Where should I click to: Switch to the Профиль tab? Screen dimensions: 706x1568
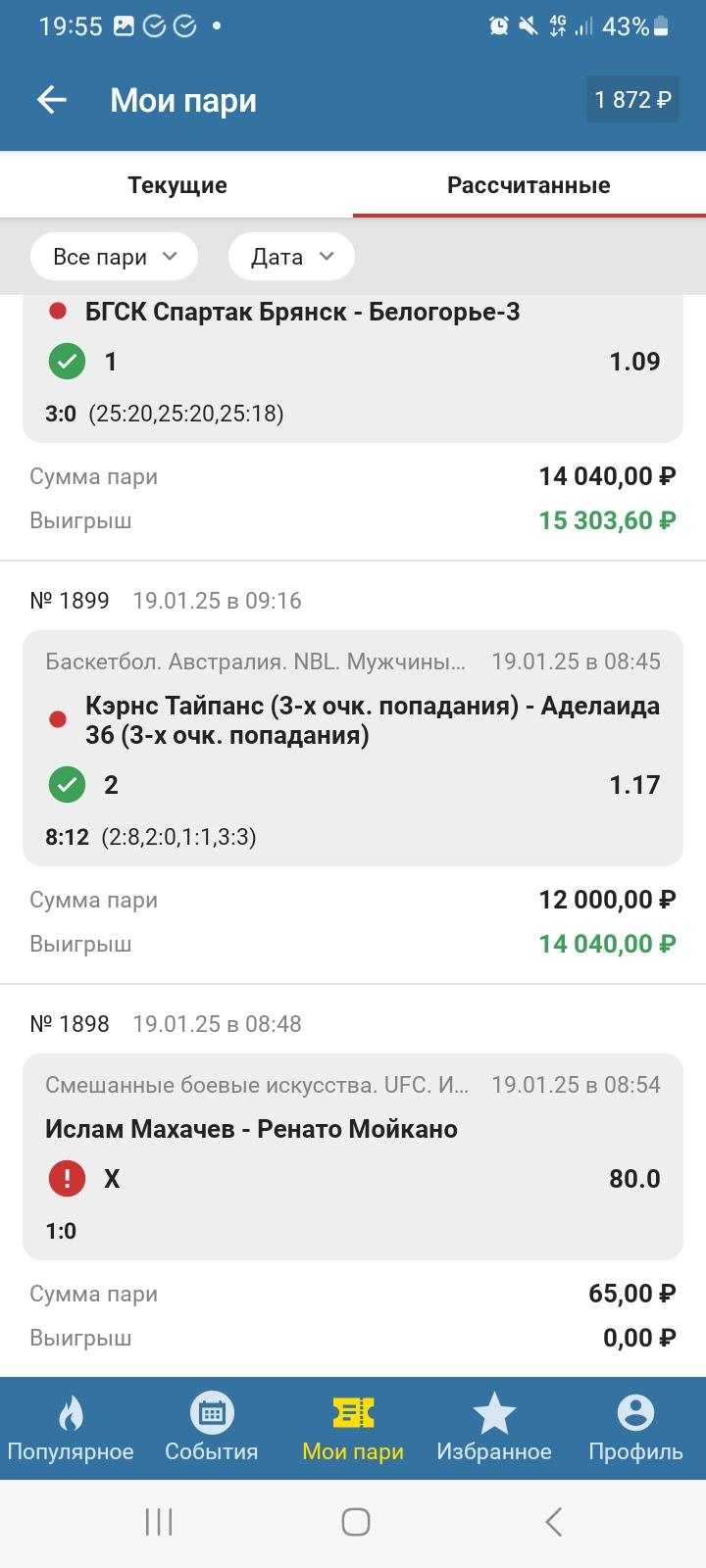[635, 1428]
